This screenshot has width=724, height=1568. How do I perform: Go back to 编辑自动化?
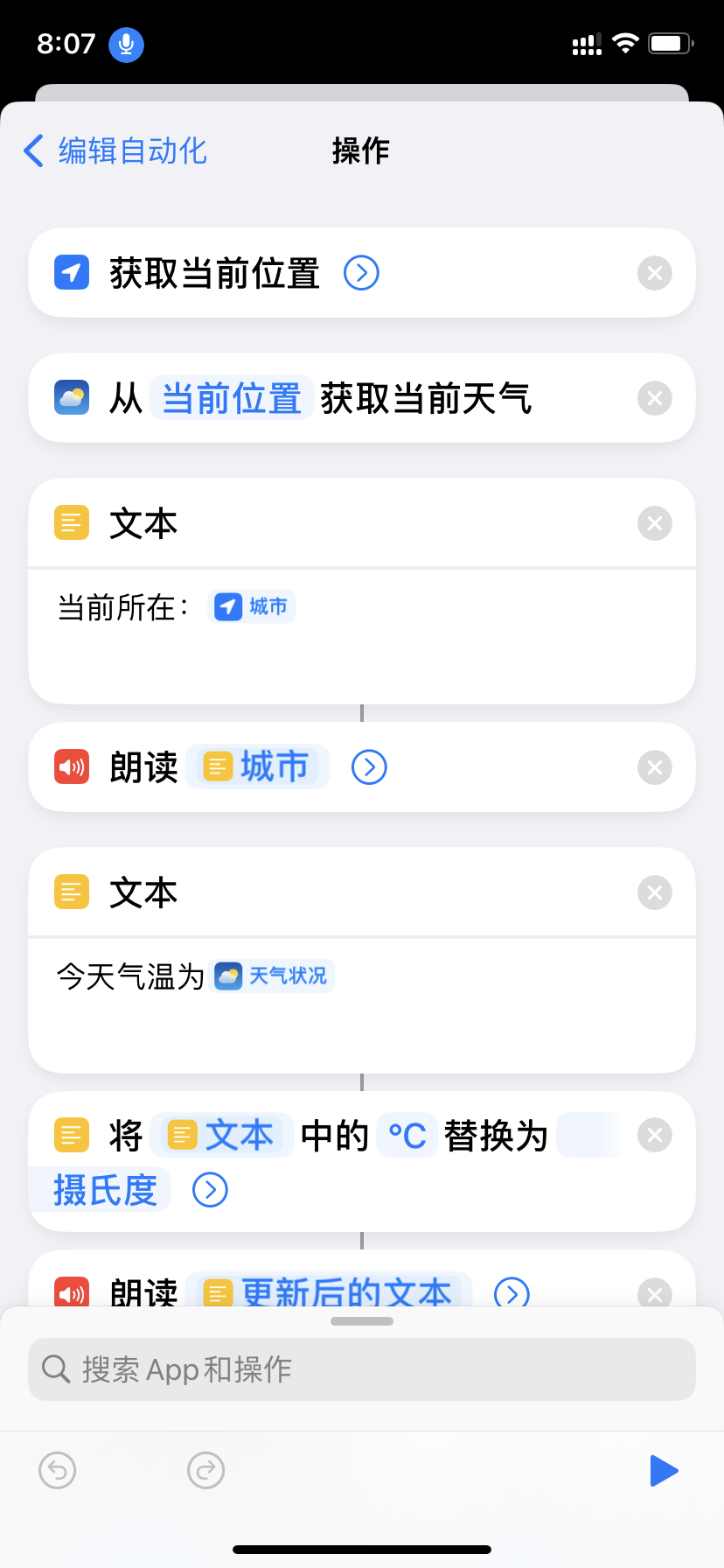point(115,150)
